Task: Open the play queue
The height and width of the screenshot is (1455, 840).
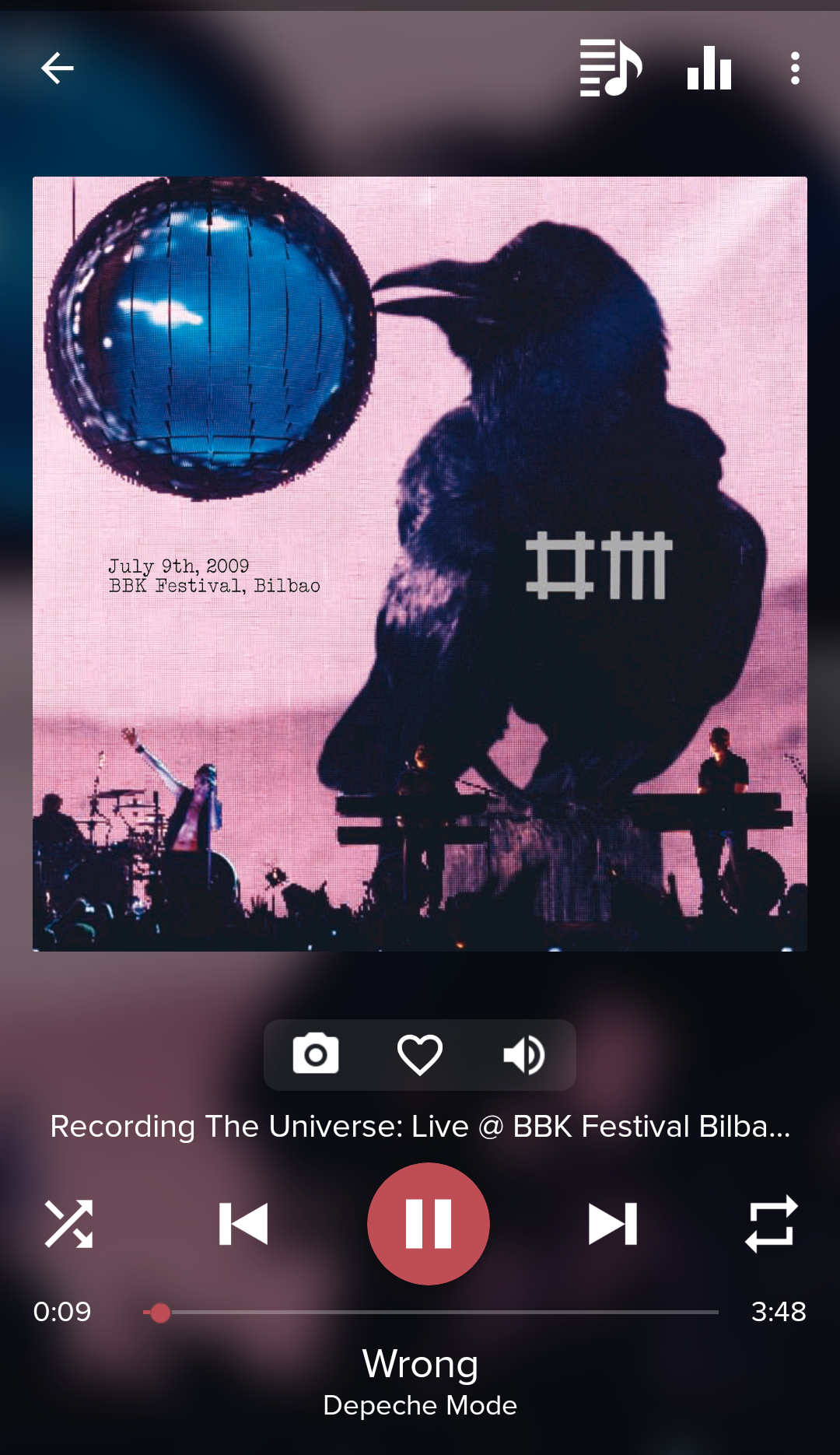Action: pos(611,68)
